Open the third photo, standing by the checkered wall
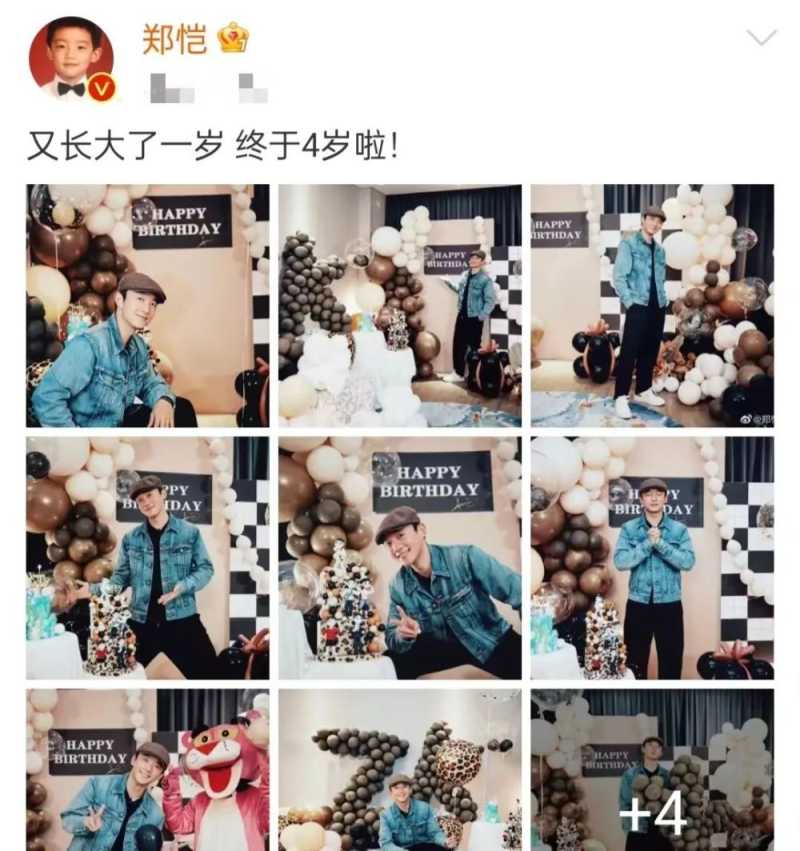Viewport: 800px width, 851px height. pos(652,306)
